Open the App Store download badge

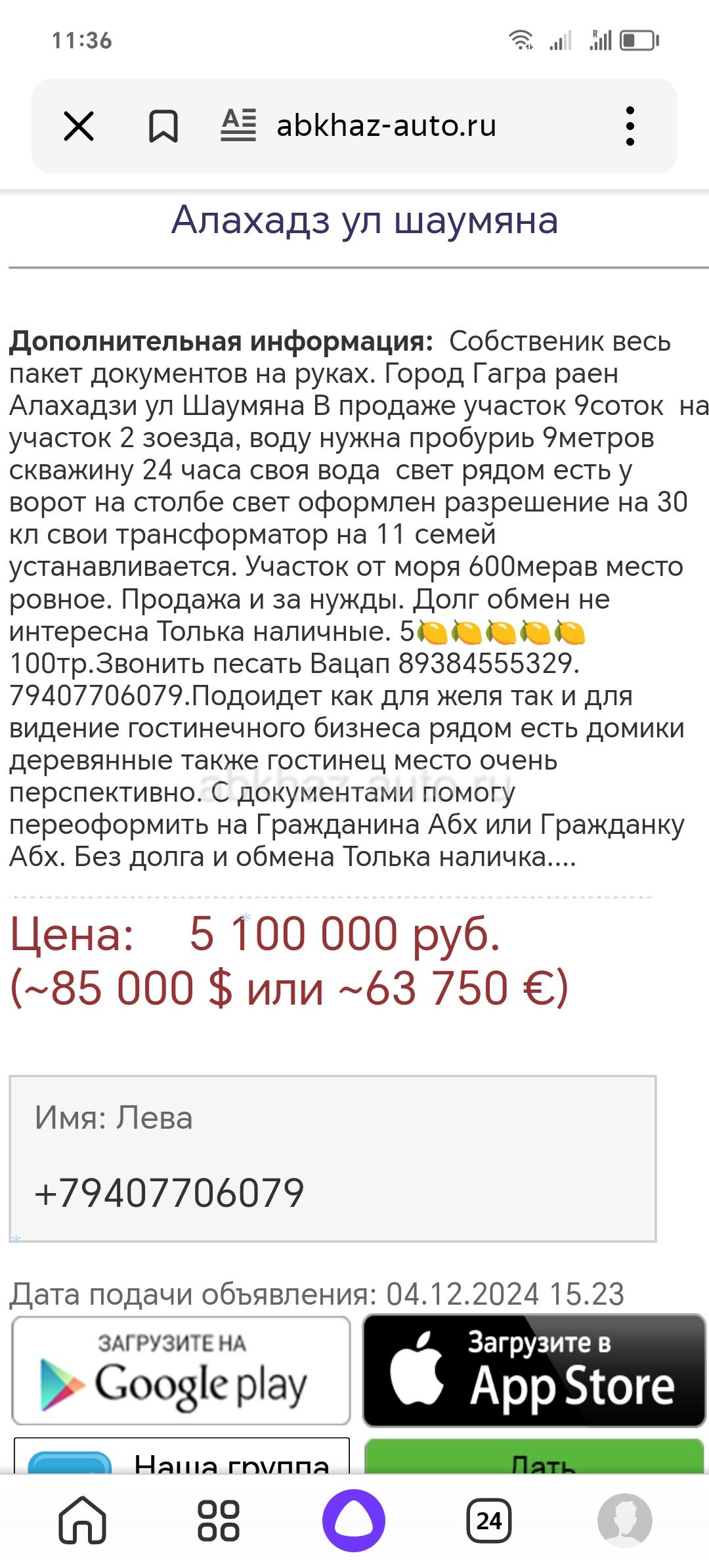coord(534,1370)
